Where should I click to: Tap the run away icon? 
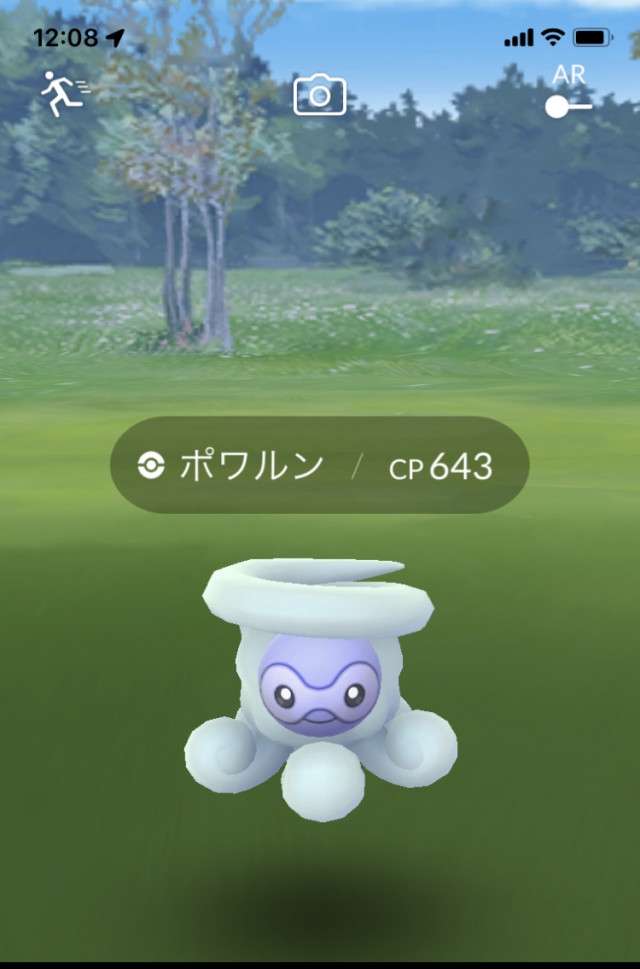[x=62, y=93]
